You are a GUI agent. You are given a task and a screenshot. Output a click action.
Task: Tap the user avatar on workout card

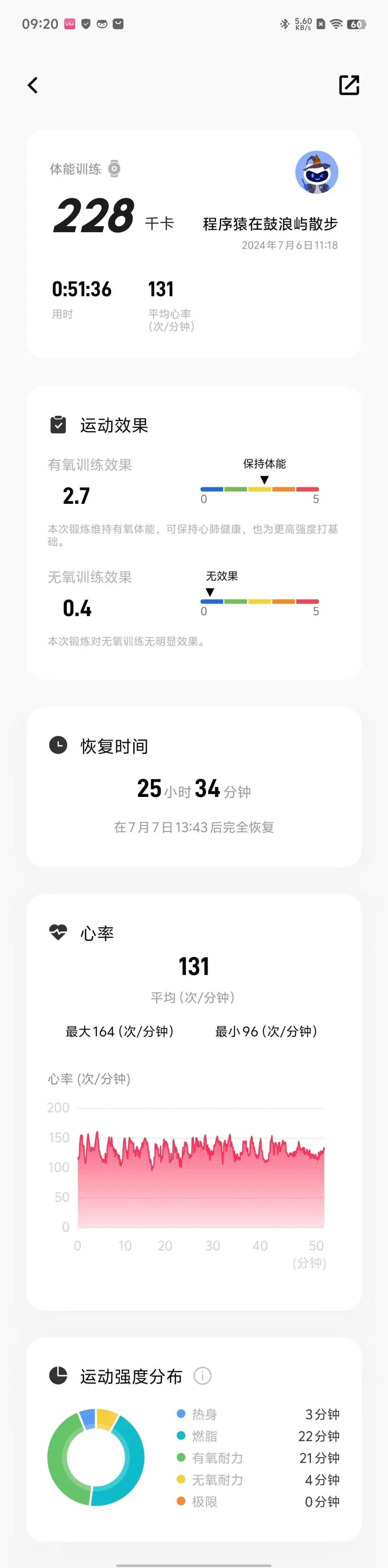(317, 172)
